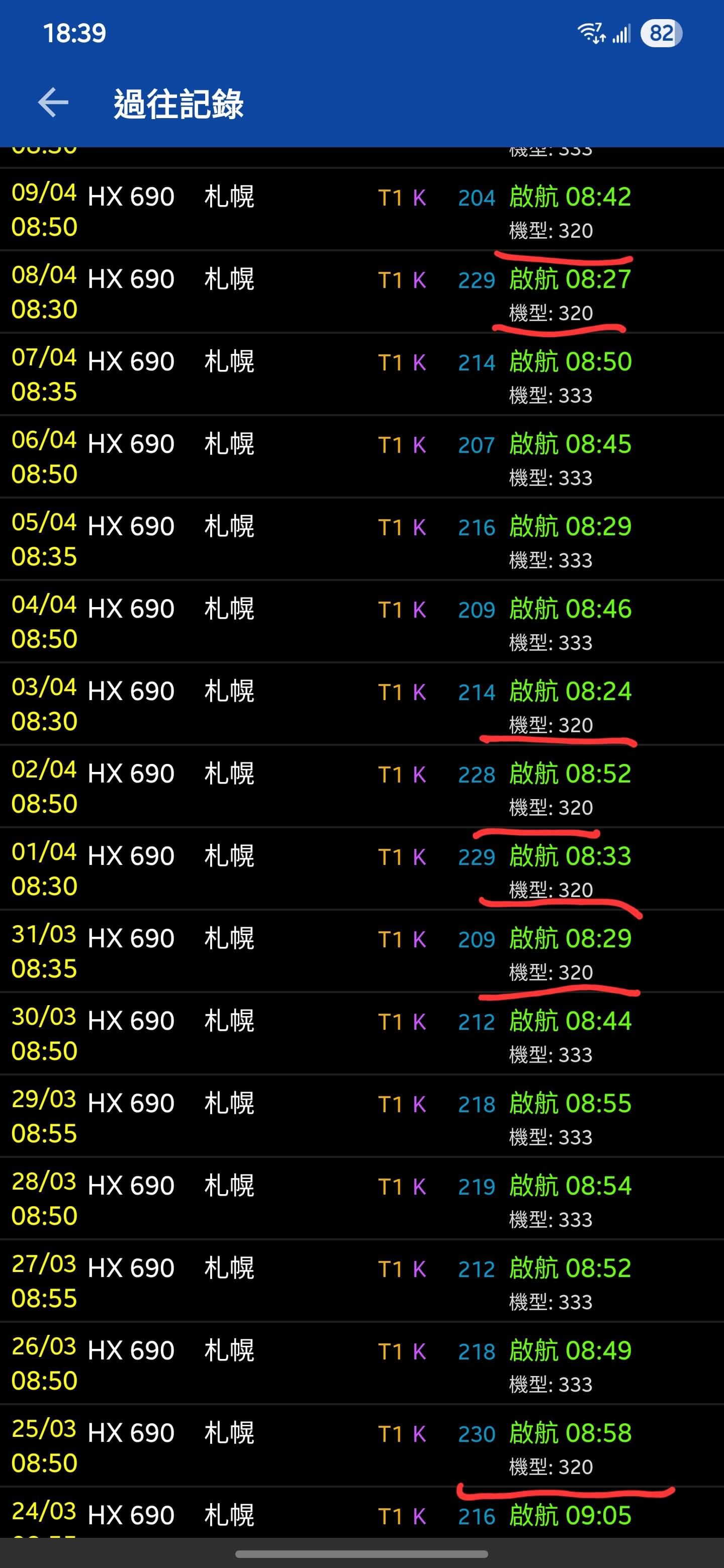The image size is (724, 1568).
Task: Open the 03/04 HX 690 flight record
Action: point(361,704)
